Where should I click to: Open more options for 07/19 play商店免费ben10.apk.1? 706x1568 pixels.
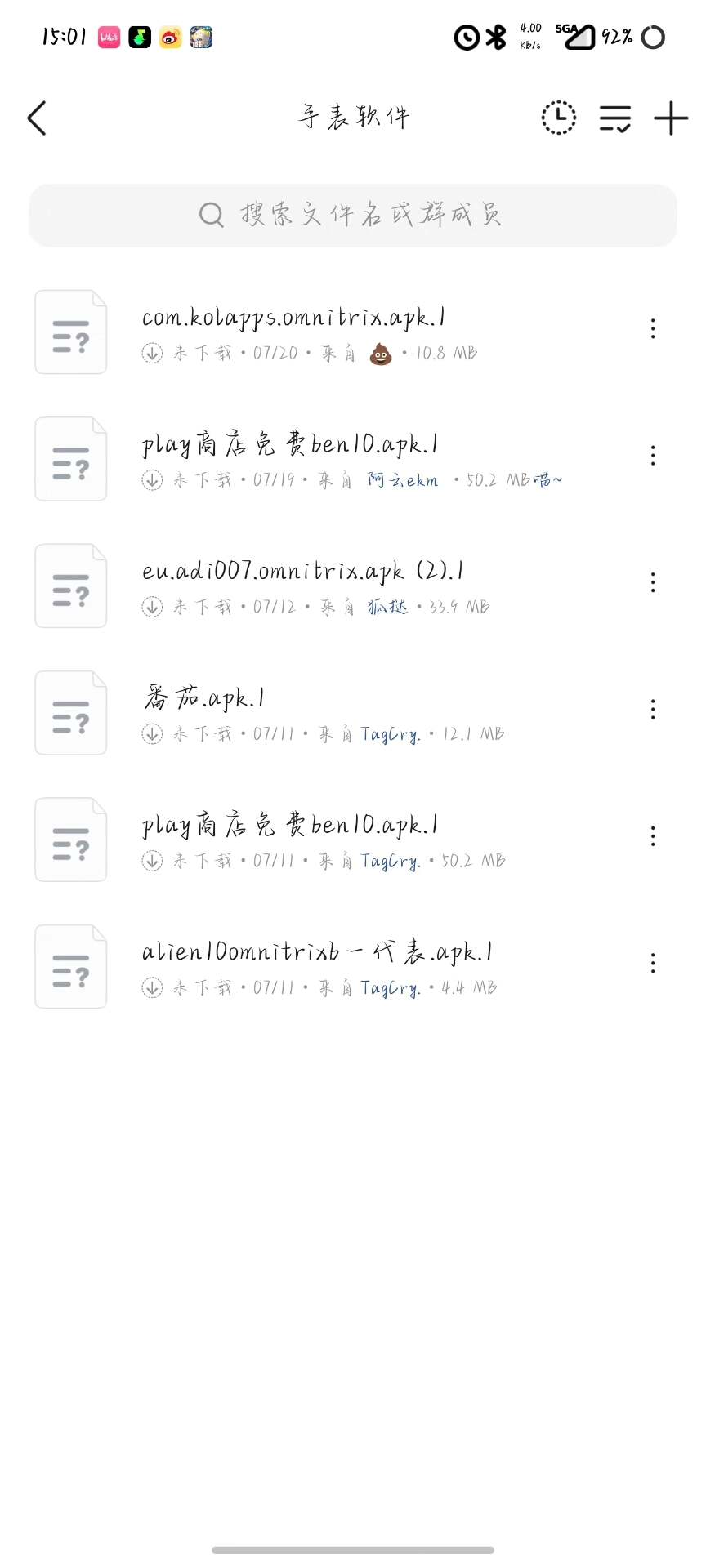click(653, 455)
